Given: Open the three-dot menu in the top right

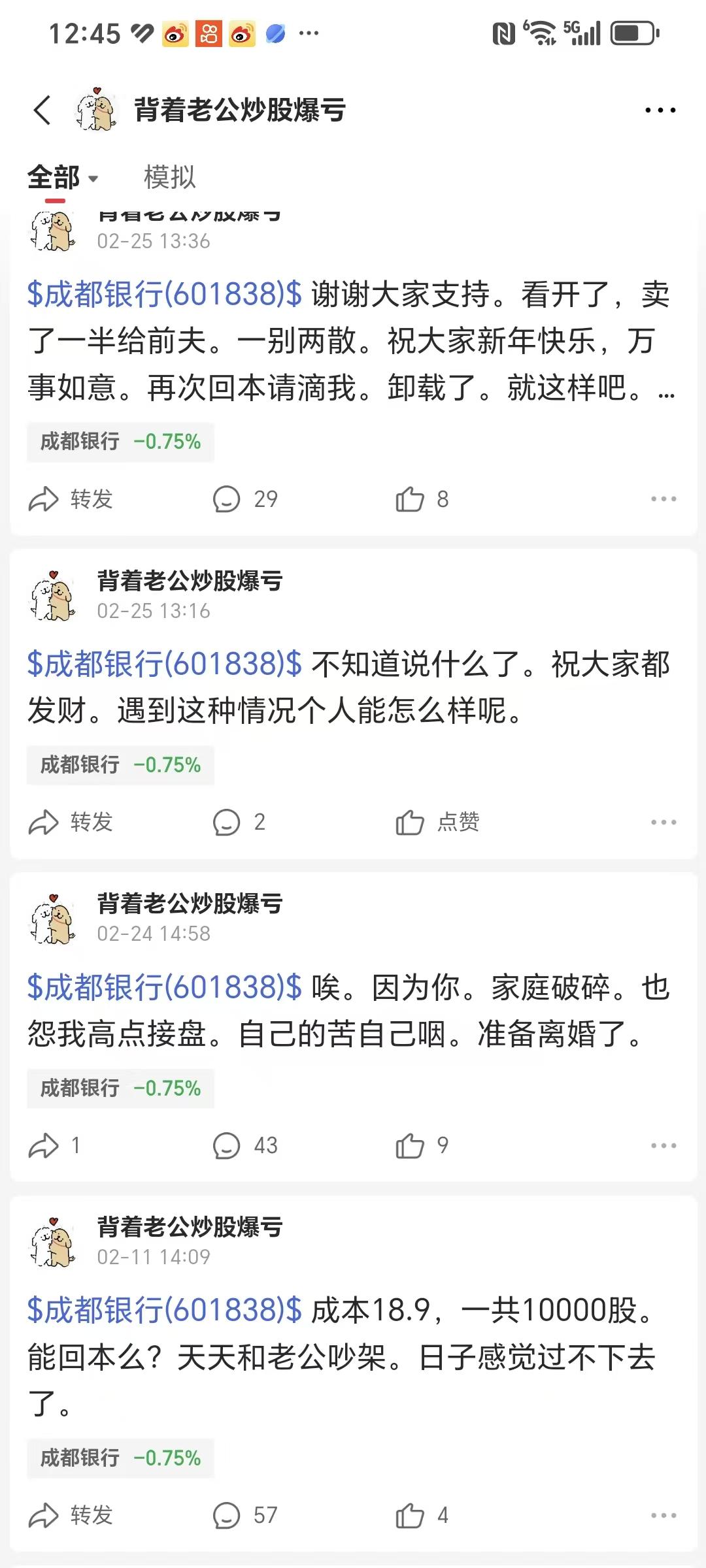Looking at the screenshot, I should point(661,110).
